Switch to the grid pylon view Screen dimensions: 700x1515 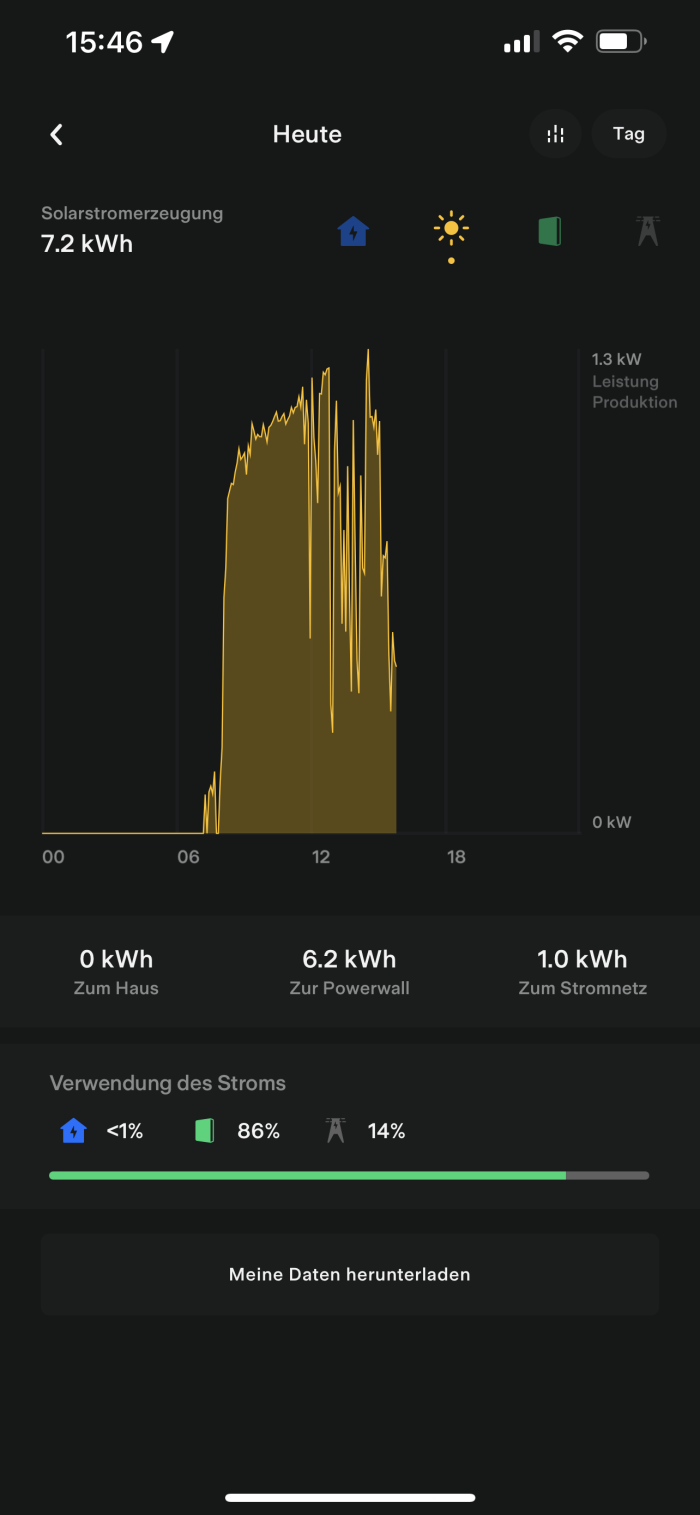coord(648,232)
